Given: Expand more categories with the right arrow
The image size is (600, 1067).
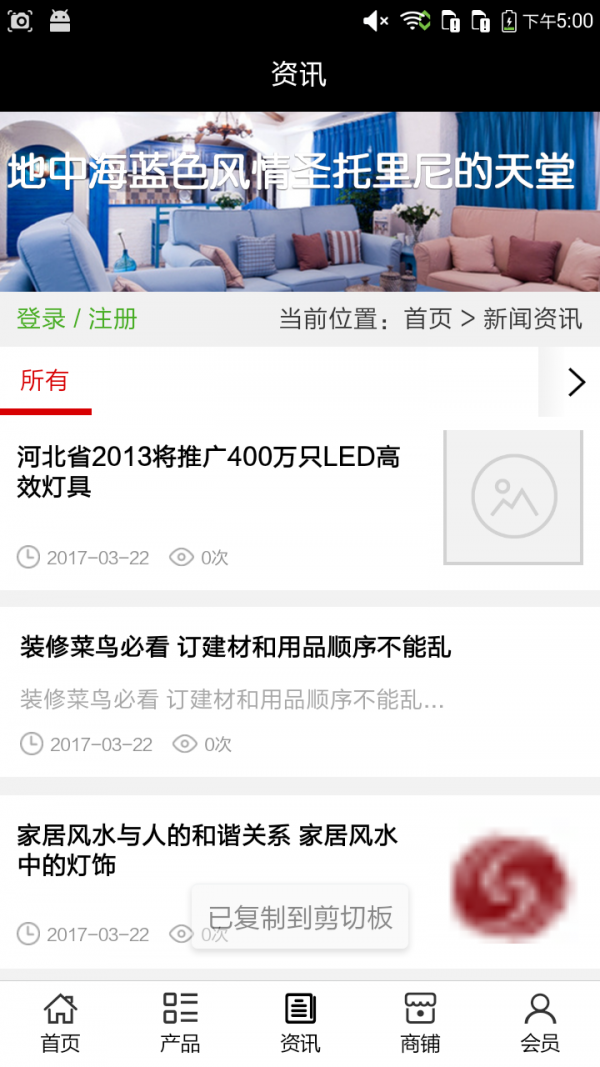Looking at the screenshot, I should coord(575,382).
